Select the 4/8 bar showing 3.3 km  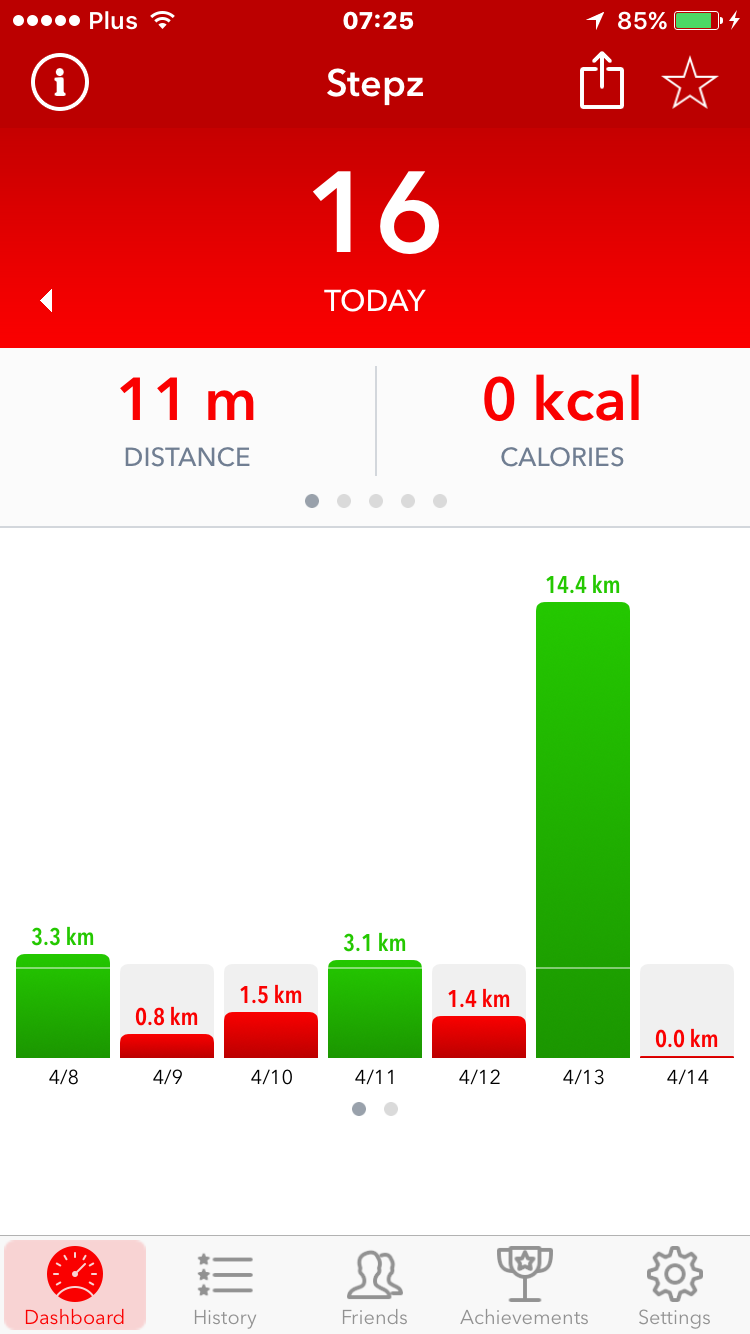(x=63, y=1006)
